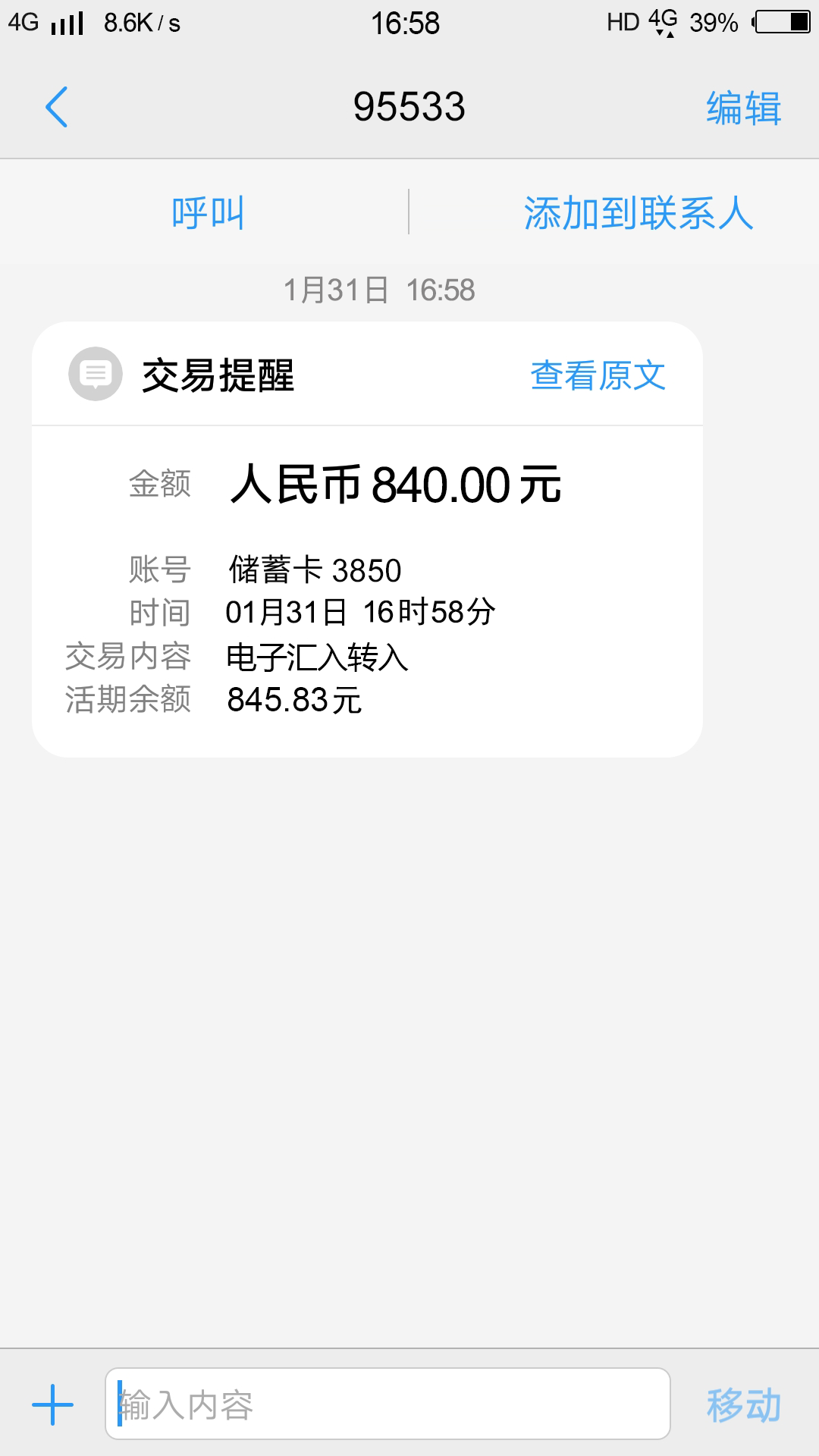The image size is (819, 1456).
Task: Focus the 输入内容 message field
Action: [388, 1404]
